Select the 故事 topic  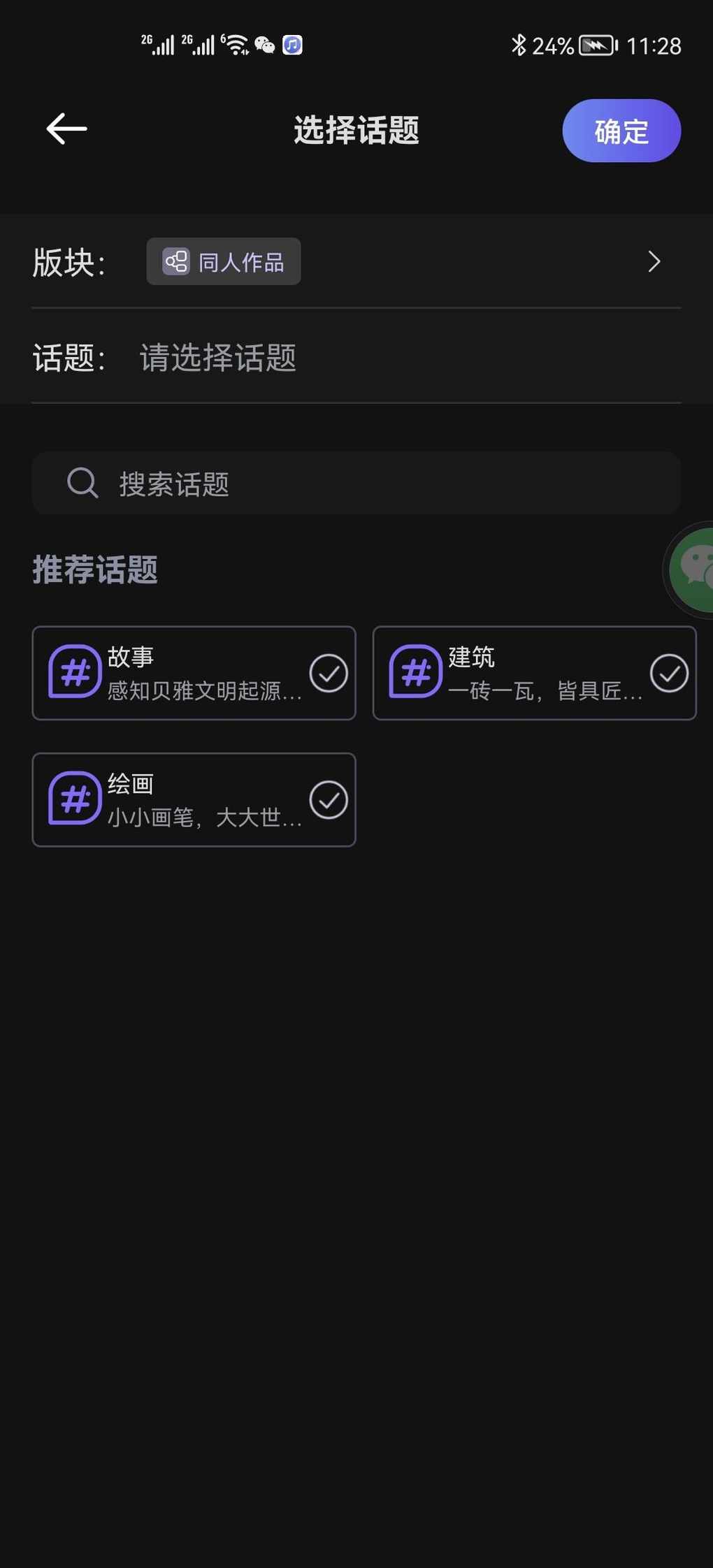tap(194, 673)
